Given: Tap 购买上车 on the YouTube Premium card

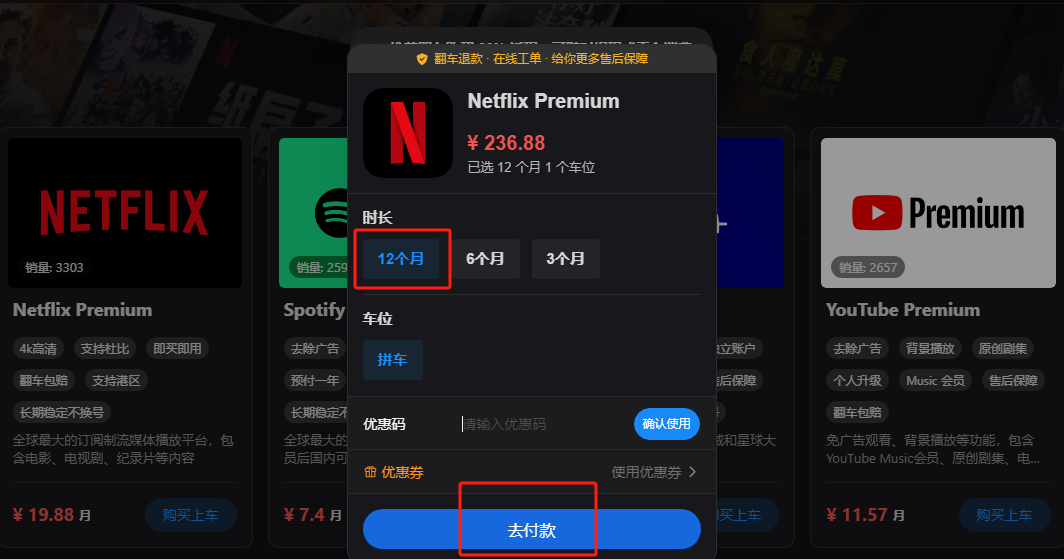Looking at the screenshot, I should (1003, 515).
